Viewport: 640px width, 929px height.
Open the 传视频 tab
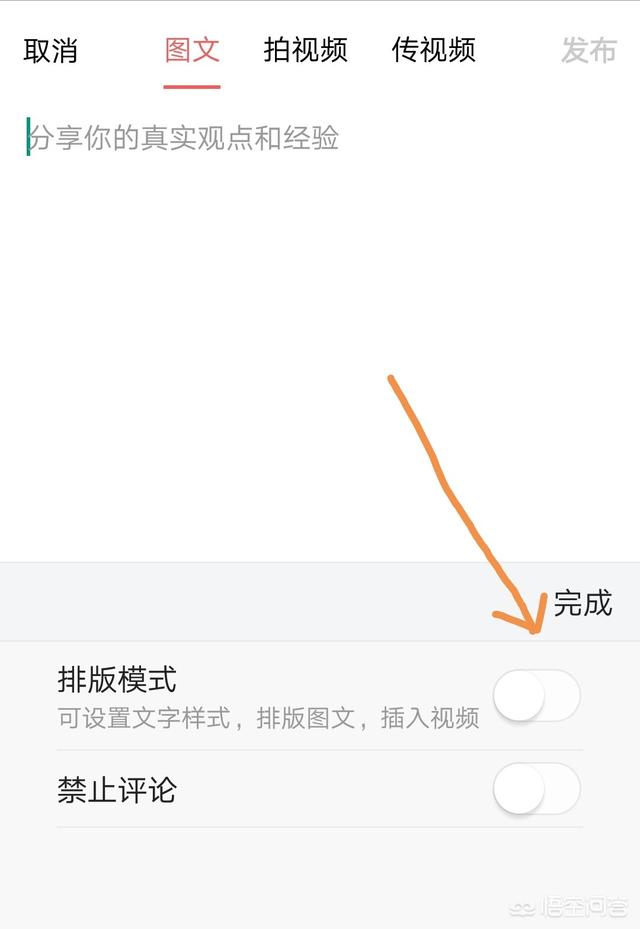point(433,51)
